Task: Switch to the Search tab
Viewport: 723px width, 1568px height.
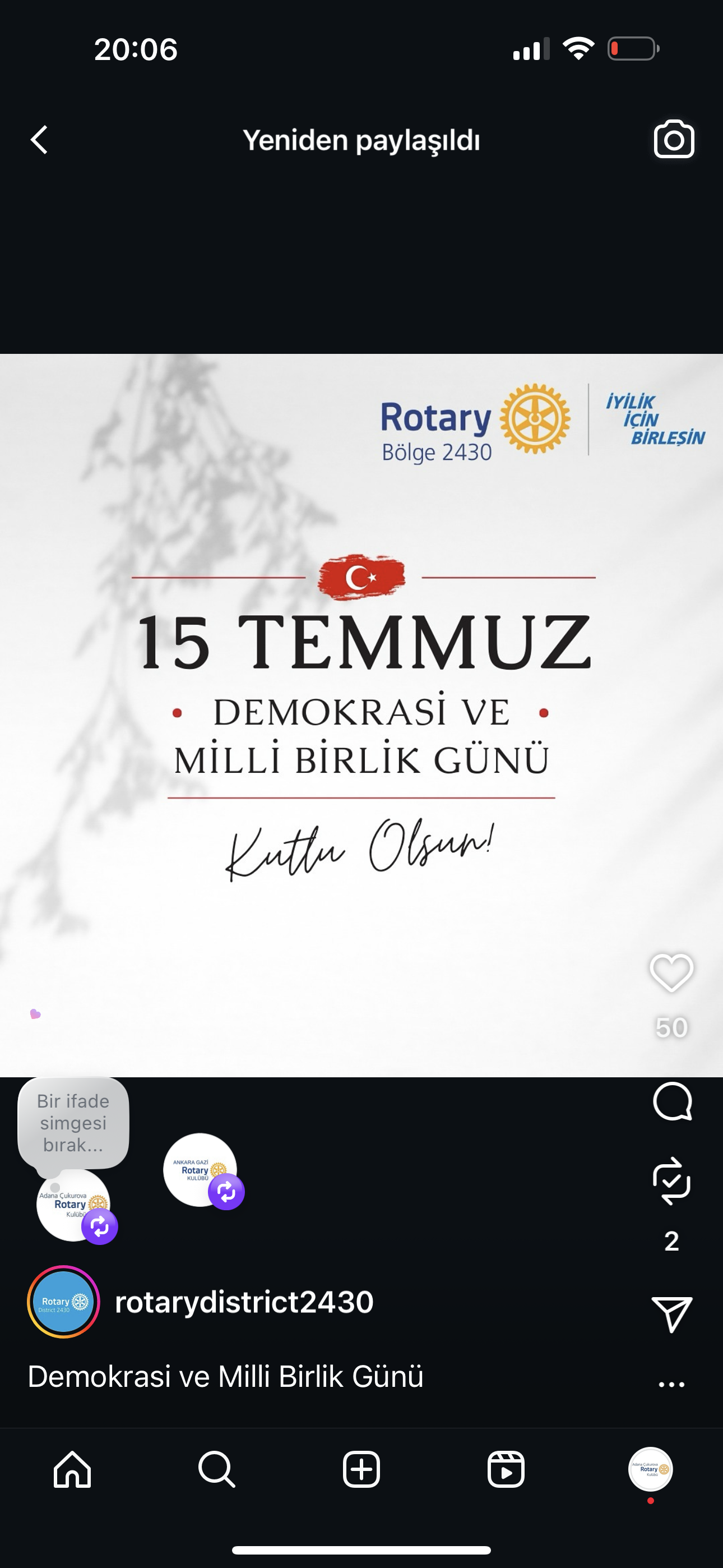Action: (x=217, y=1469)
